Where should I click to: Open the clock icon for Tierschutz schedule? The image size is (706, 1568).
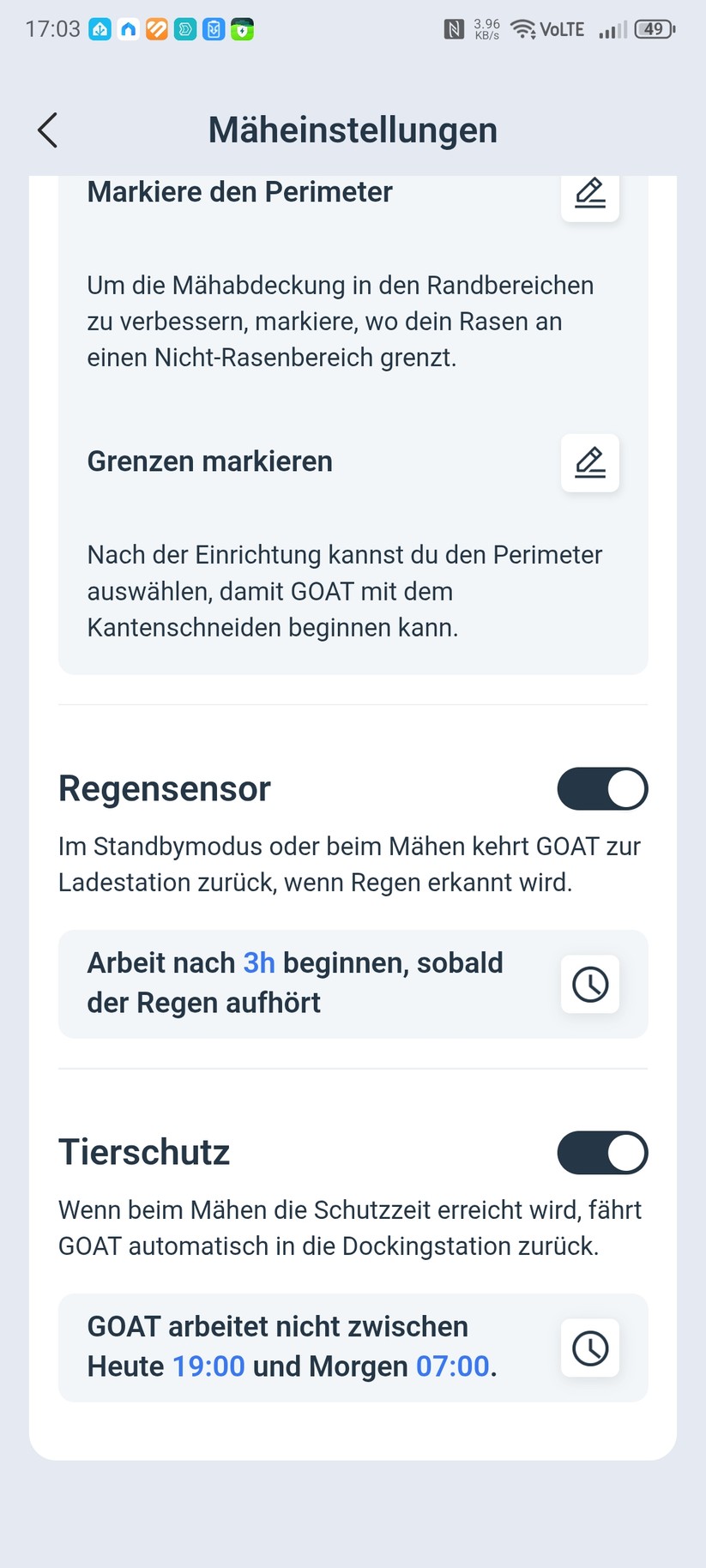tap(589, 1348)
